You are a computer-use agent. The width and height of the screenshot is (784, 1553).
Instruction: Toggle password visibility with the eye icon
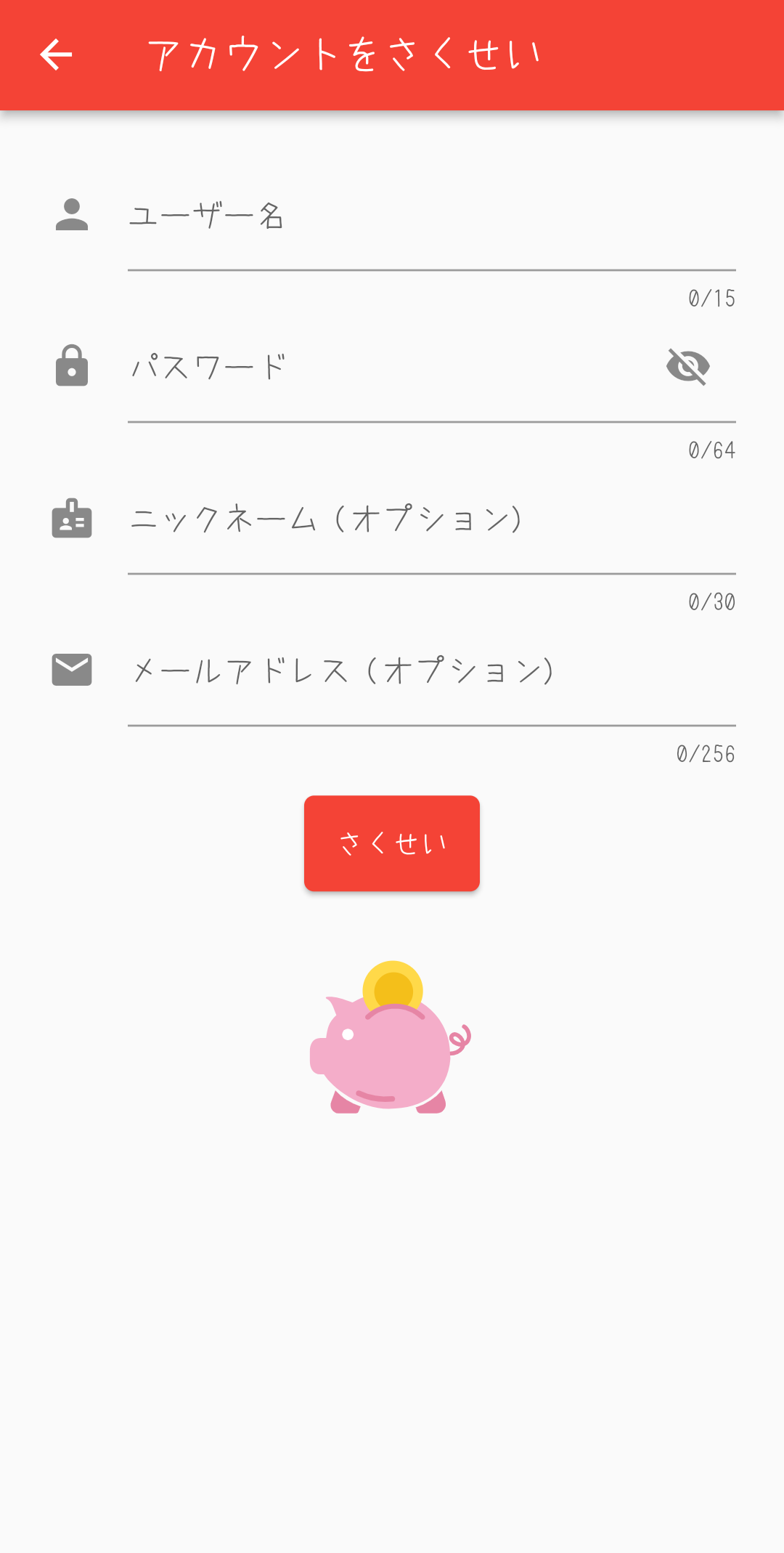pos(687,366)
